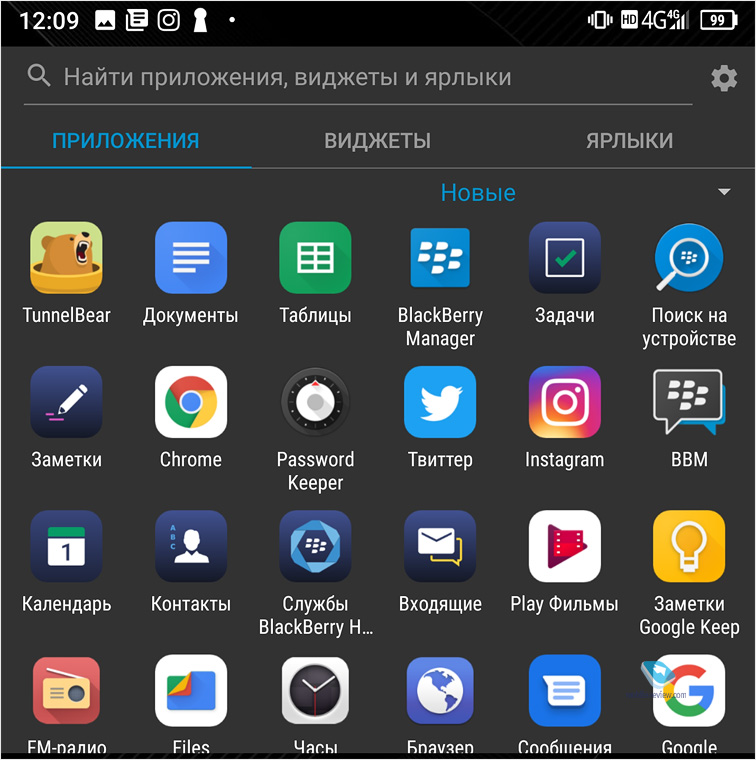
Task: Launch the Твиттер app
Action: 440,402
